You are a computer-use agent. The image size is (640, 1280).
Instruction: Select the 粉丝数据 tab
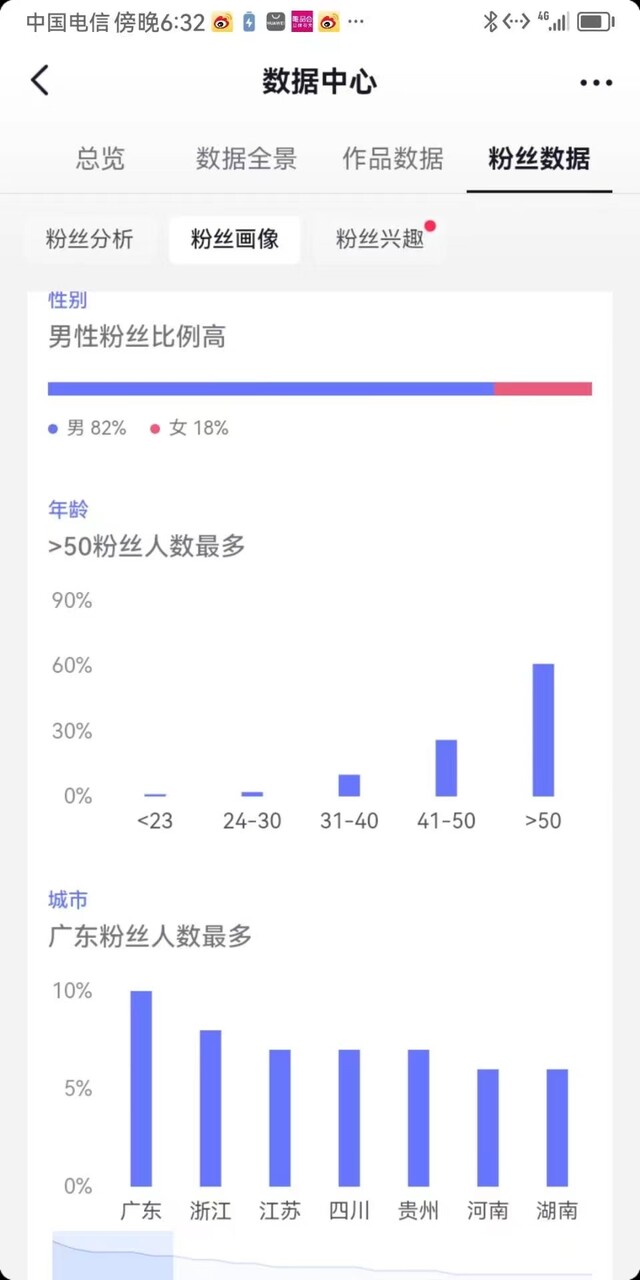pos(539,158)
